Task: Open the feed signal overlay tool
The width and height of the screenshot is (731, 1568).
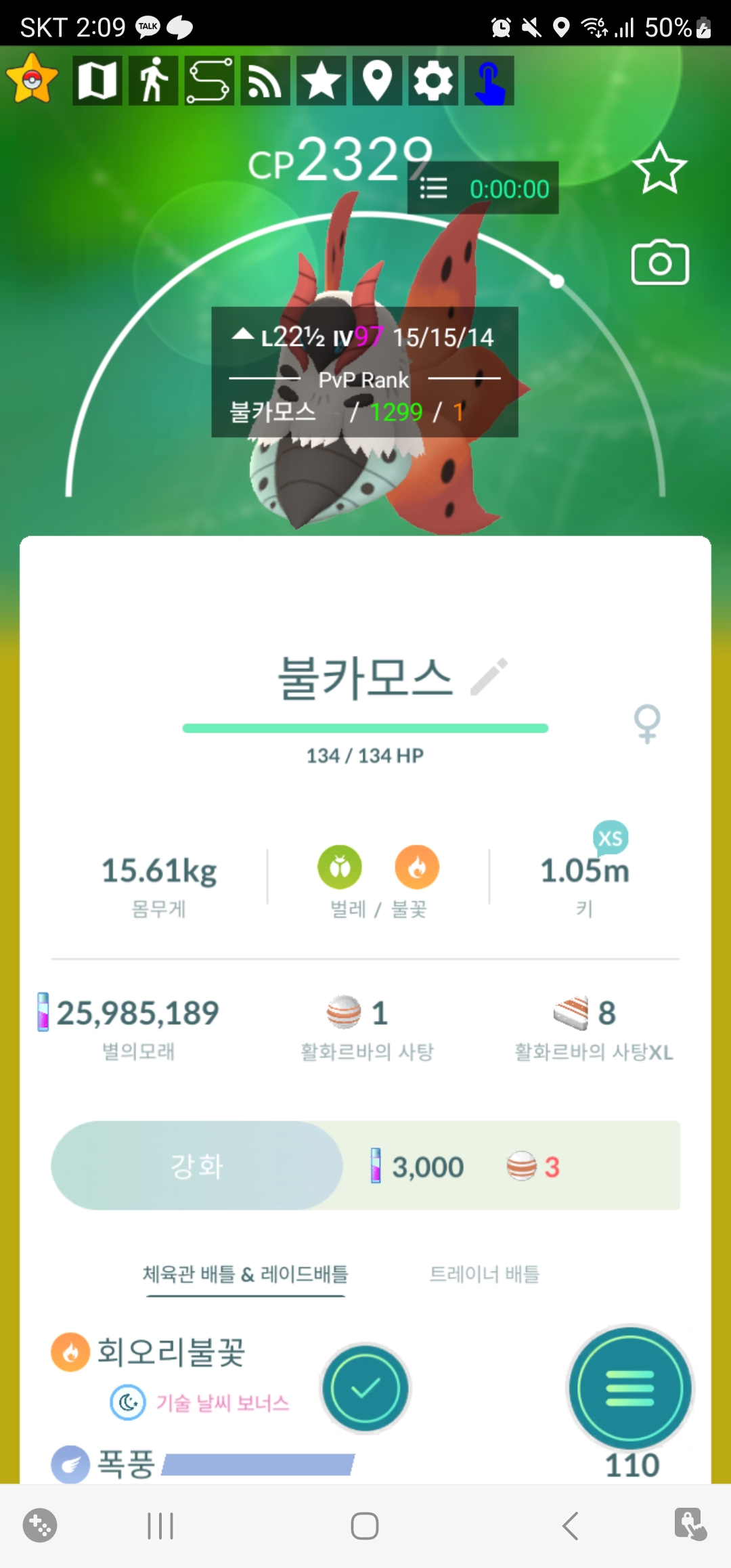Action: (x=265, y=81)
